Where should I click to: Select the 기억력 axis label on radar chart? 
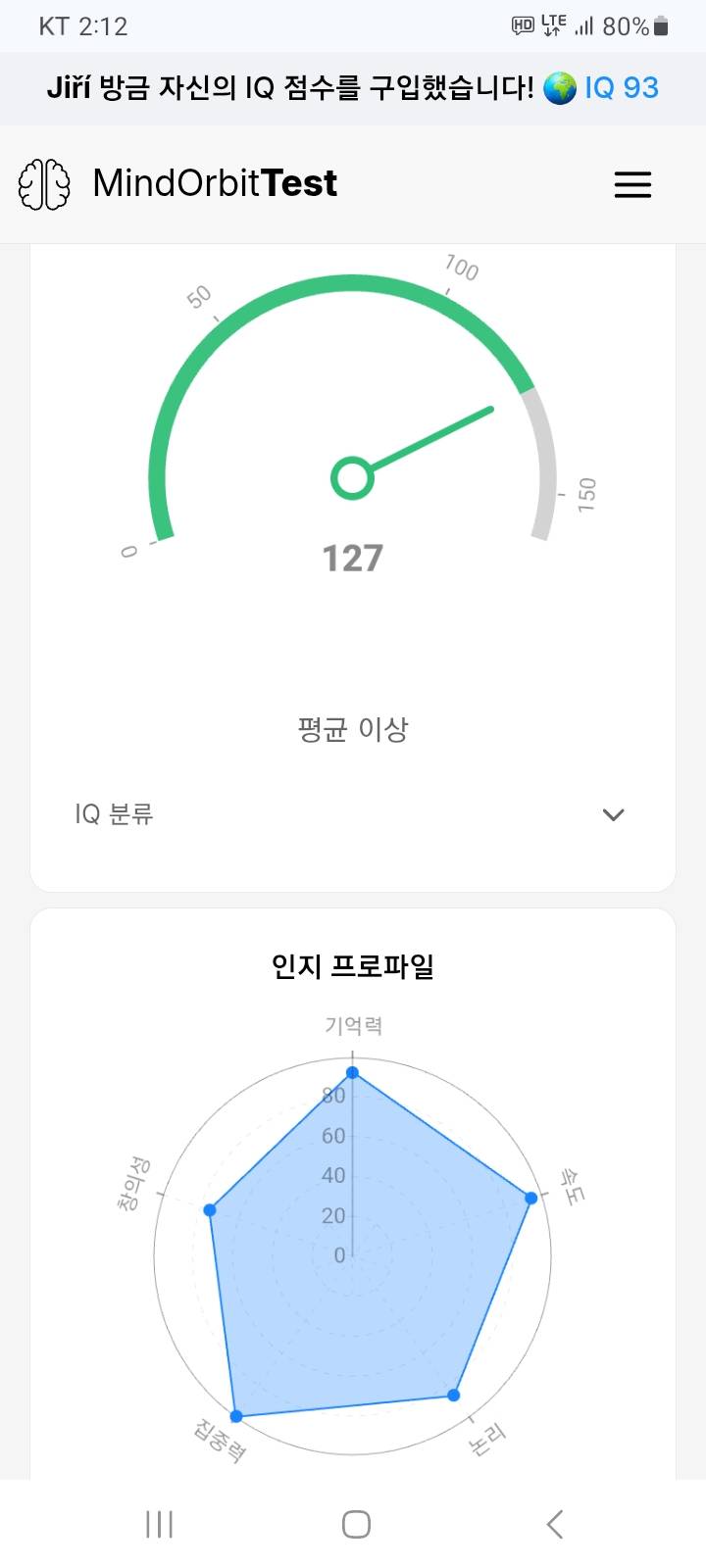click(x=353, y=1025)
